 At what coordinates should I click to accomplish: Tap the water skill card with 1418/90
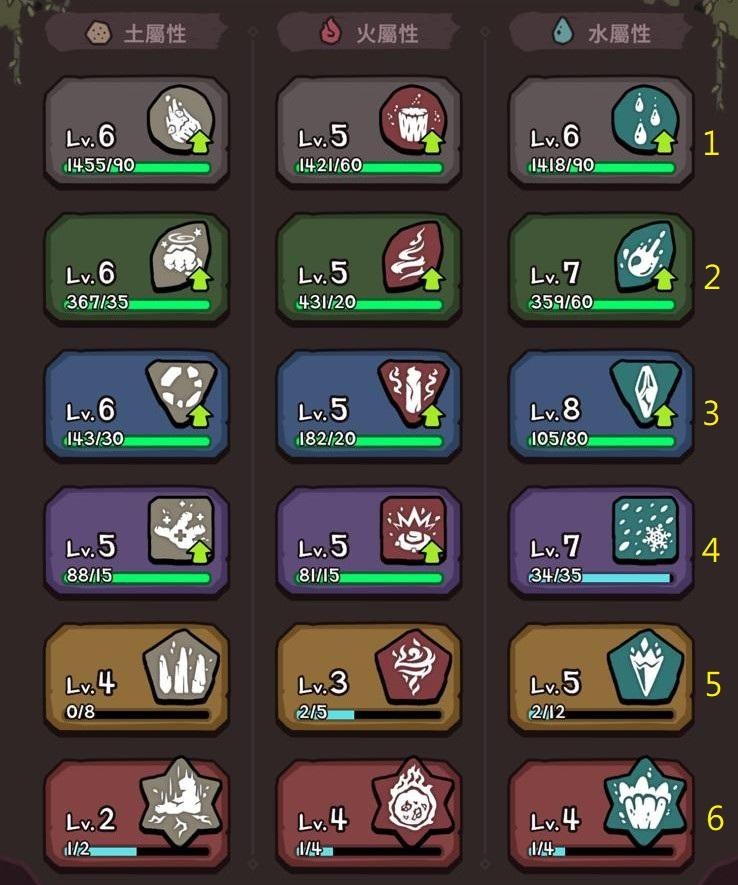click(601, 131)
